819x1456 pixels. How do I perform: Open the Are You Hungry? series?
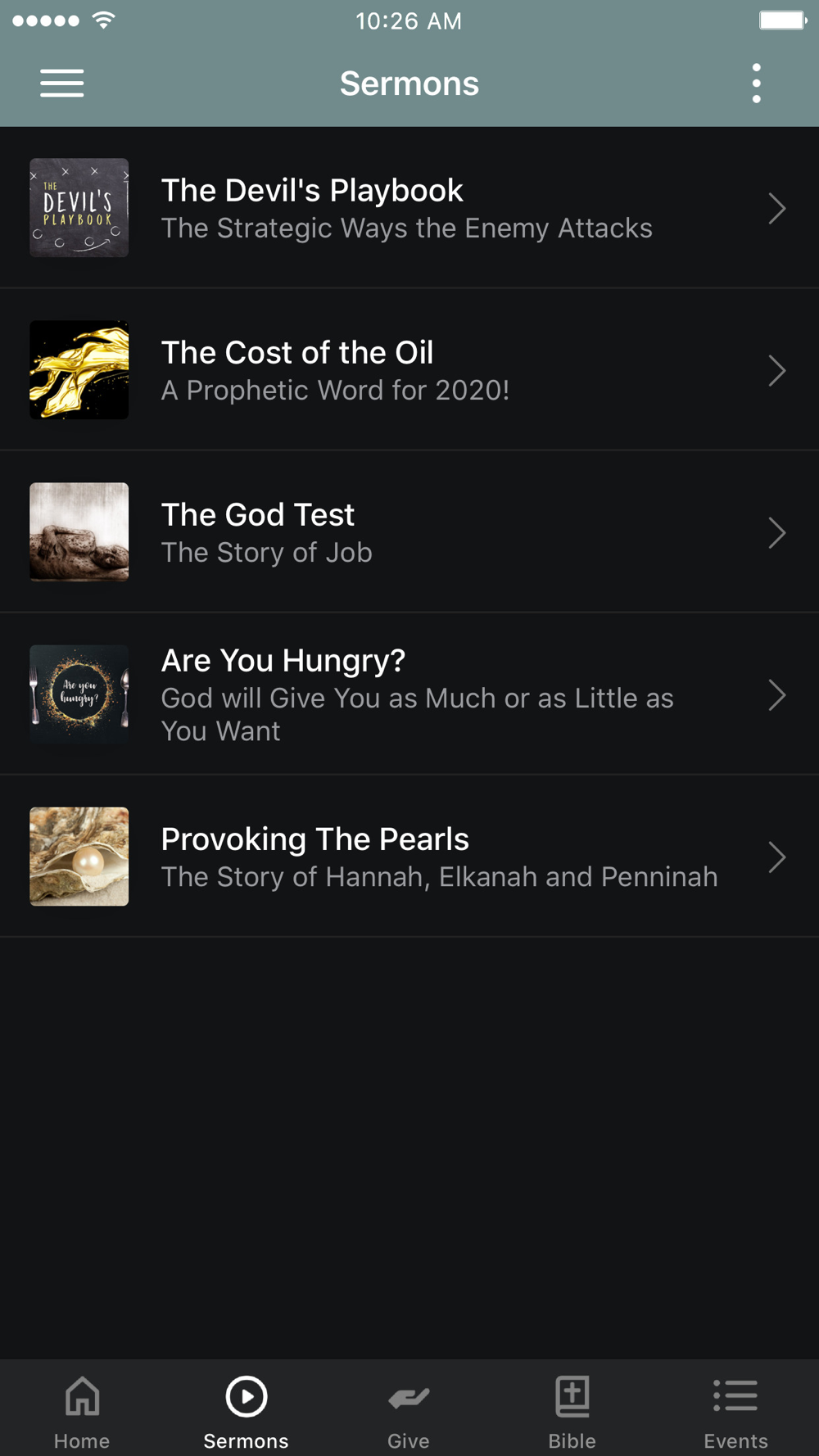coord(409,694)
